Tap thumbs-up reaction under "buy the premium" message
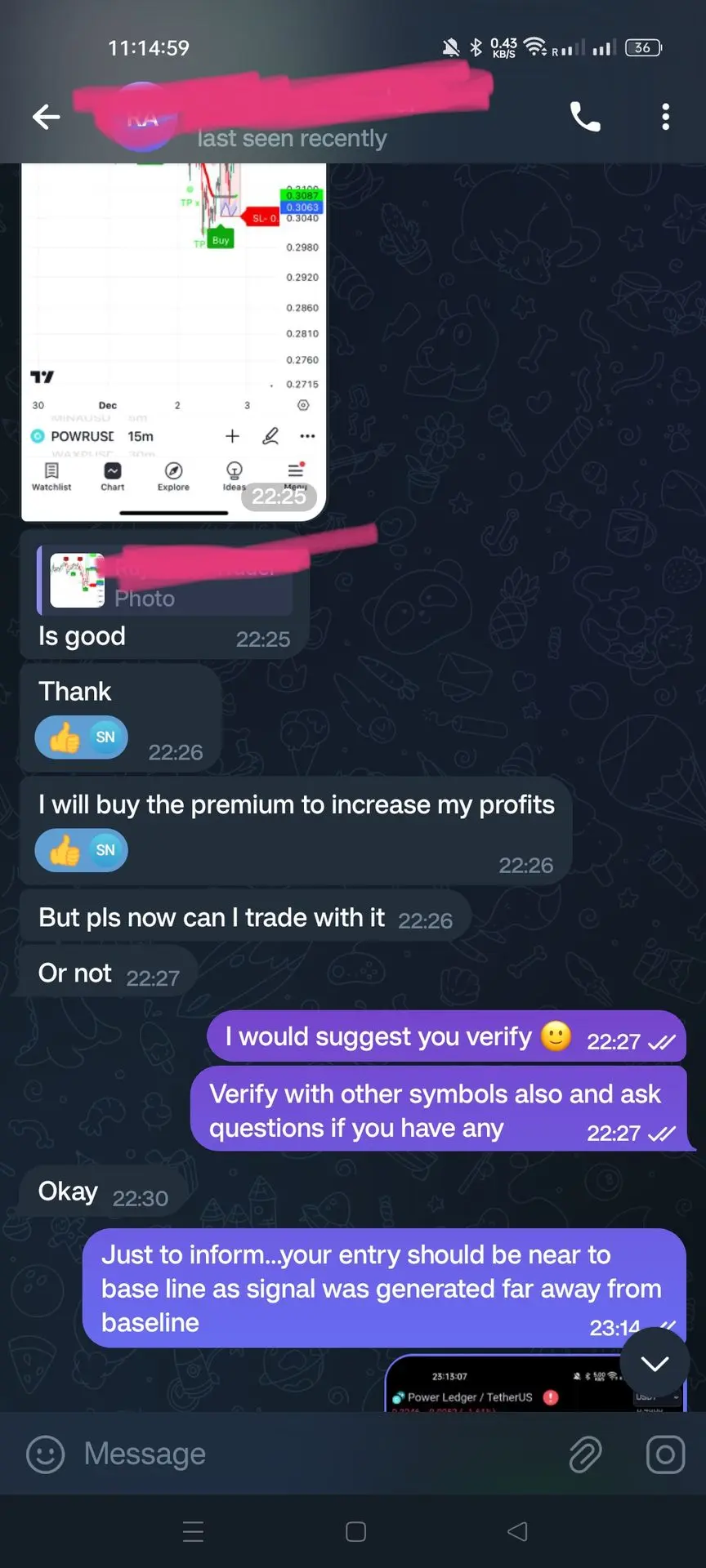 click(81, 850)
